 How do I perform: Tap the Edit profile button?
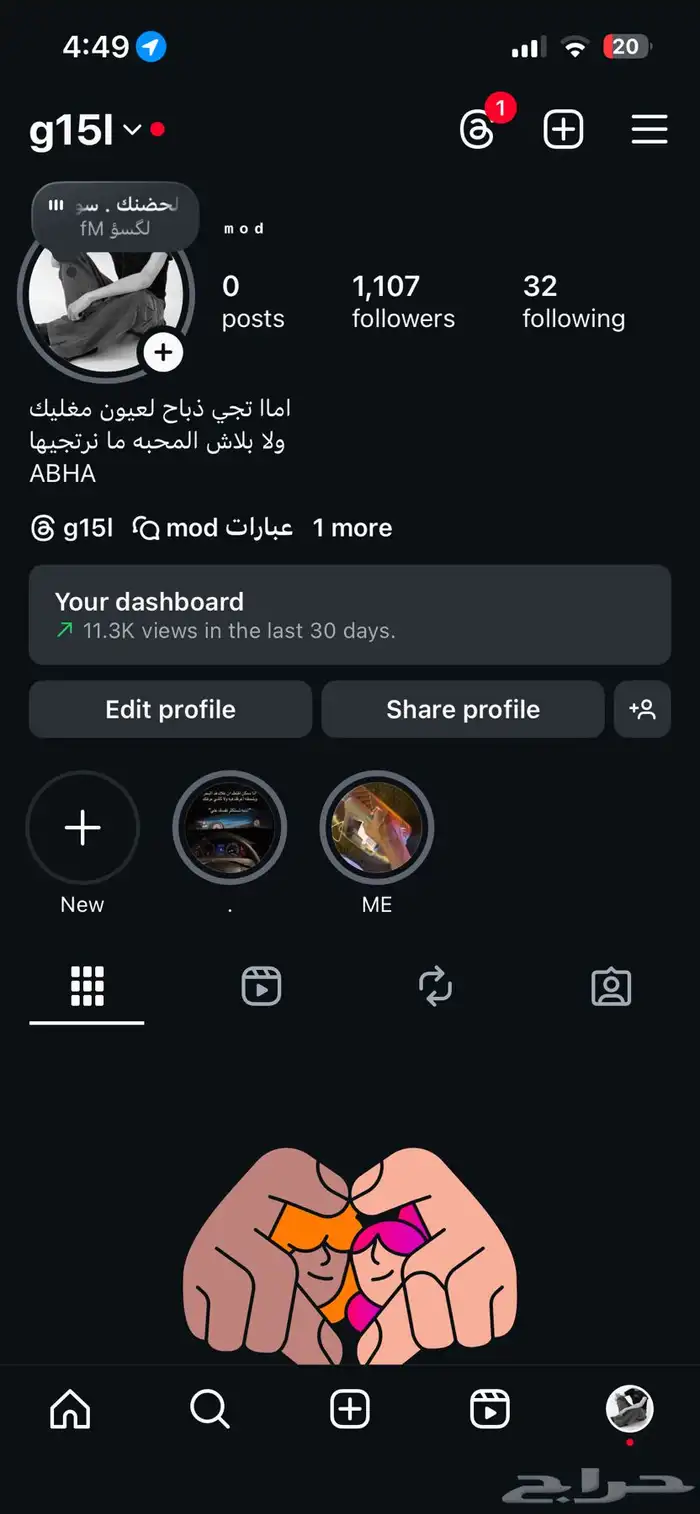tap(170, 709)
